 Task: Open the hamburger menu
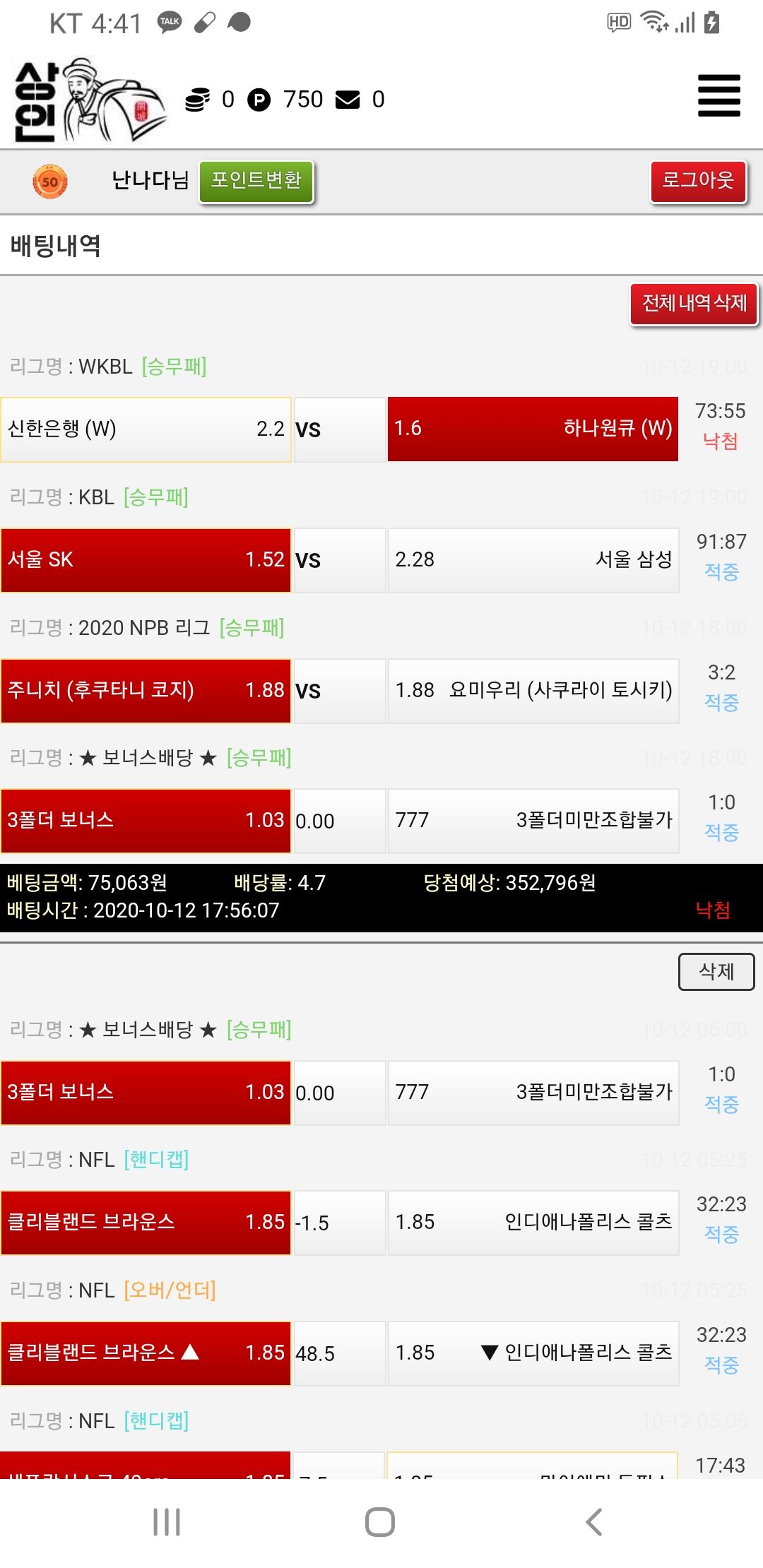pyautogui.click(x=718, y=95)
